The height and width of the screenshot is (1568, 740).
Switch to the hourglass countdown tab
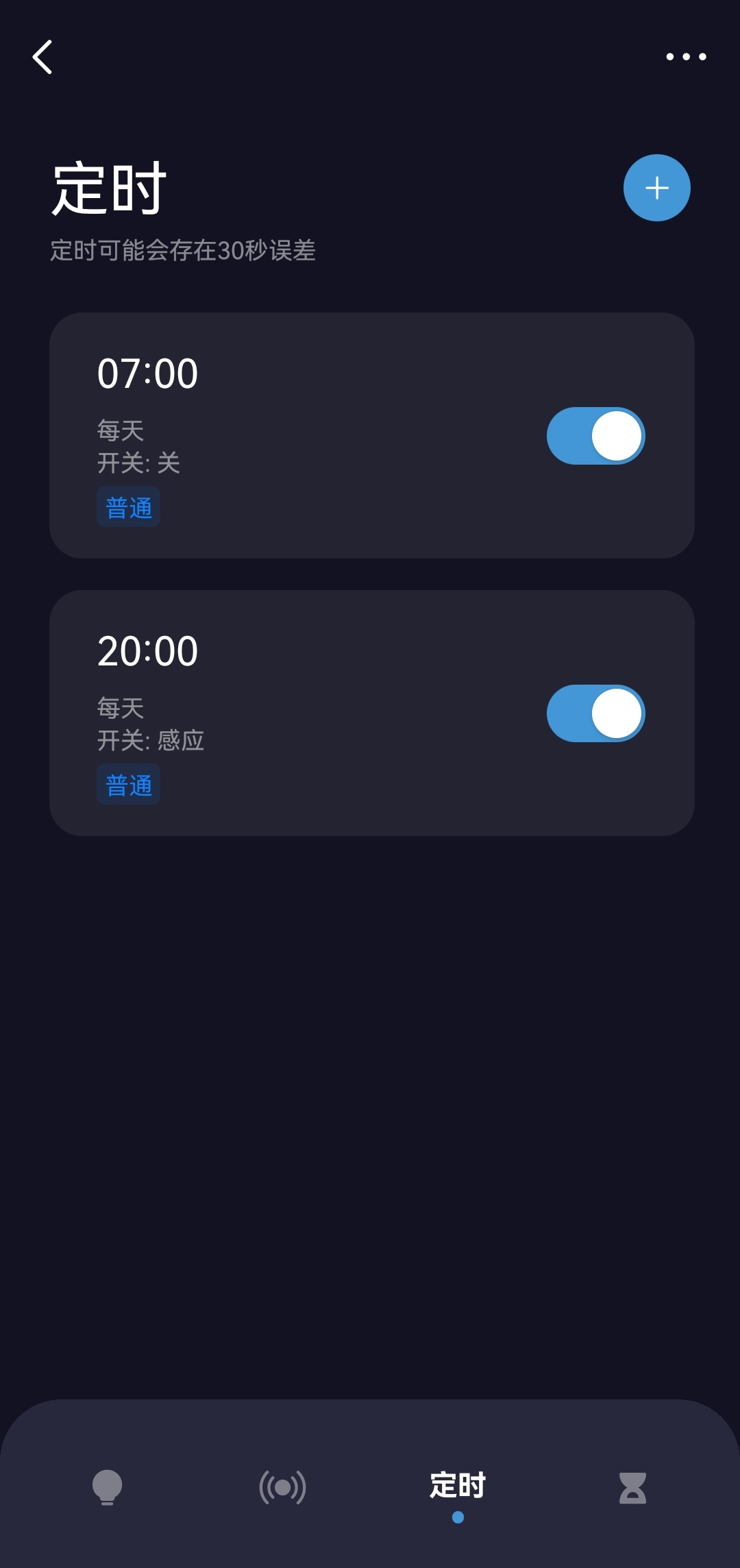pos(632,1487)
